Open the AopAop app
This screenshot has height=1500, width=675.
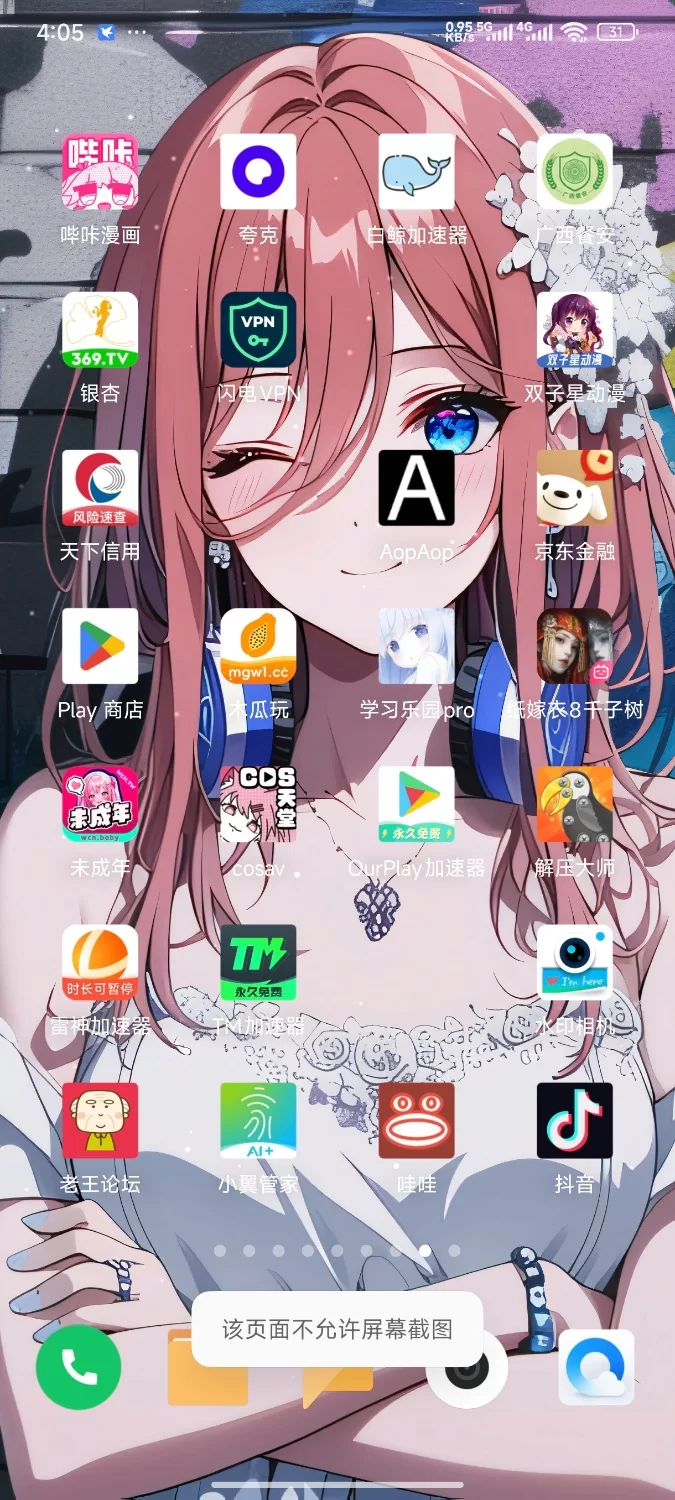click(416, 488)
